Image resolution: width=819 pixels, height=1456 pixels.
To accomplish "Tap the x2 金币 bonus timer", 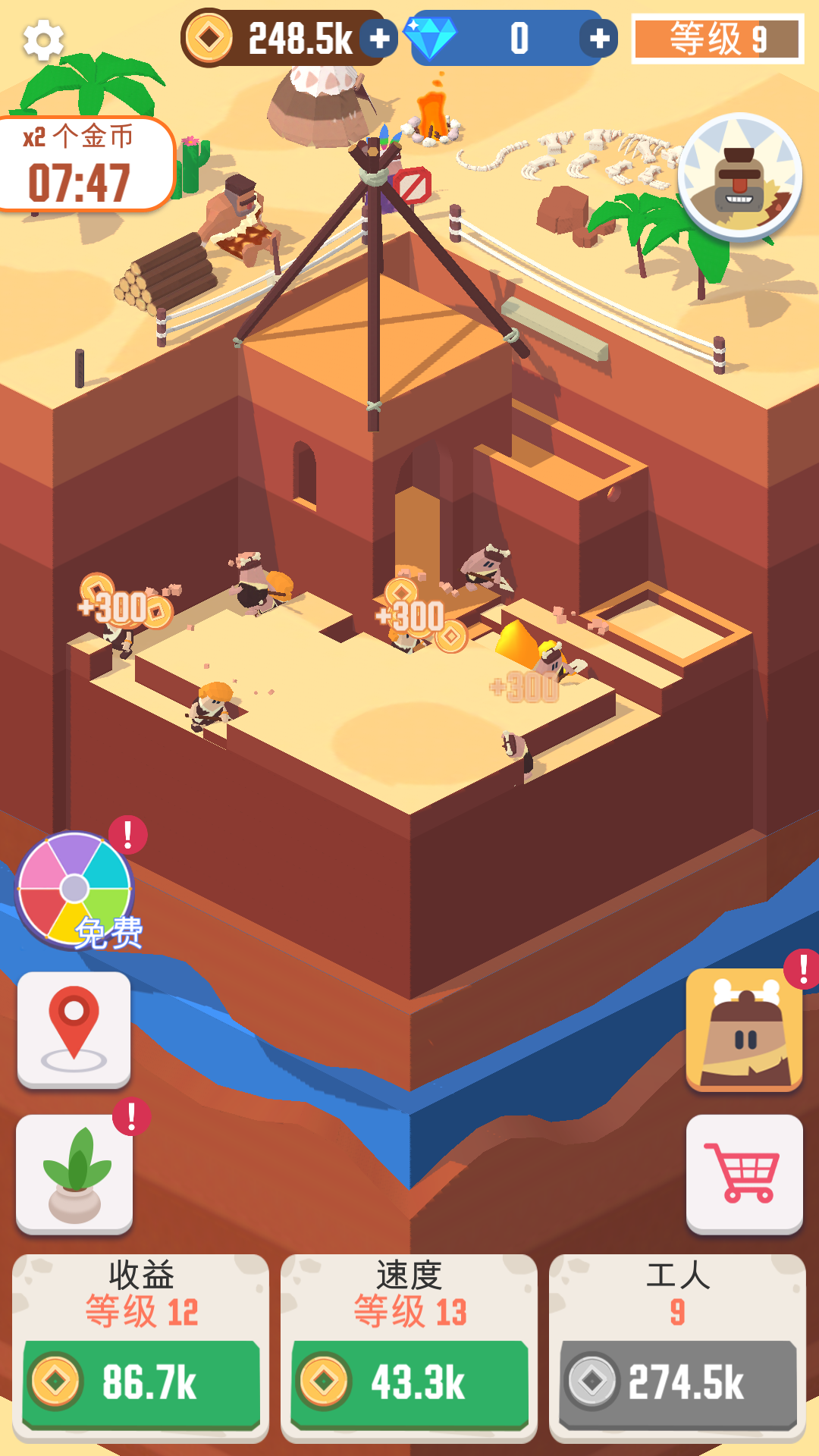I will point(85,164).
